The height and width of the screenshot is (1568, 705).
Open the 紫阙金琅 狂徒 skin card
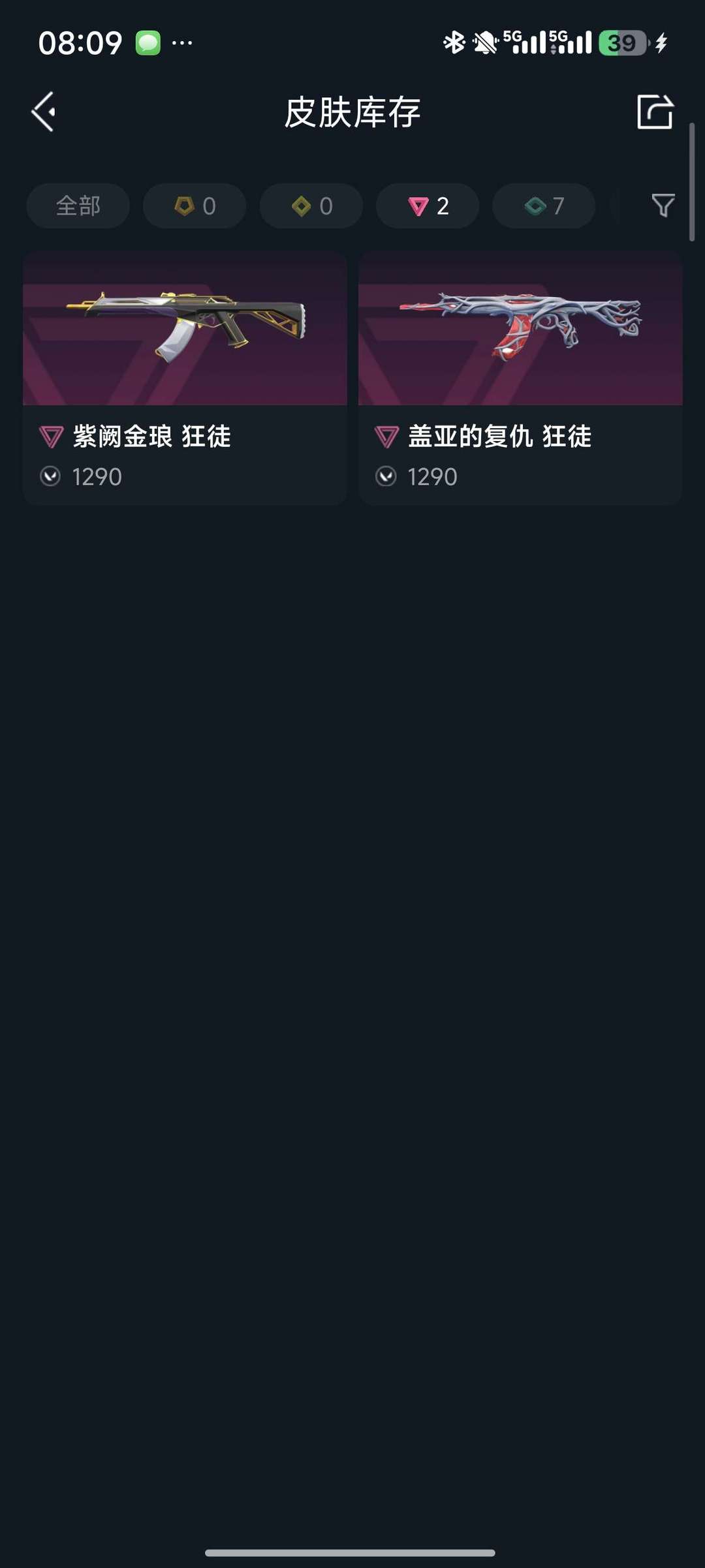point(185,377)
